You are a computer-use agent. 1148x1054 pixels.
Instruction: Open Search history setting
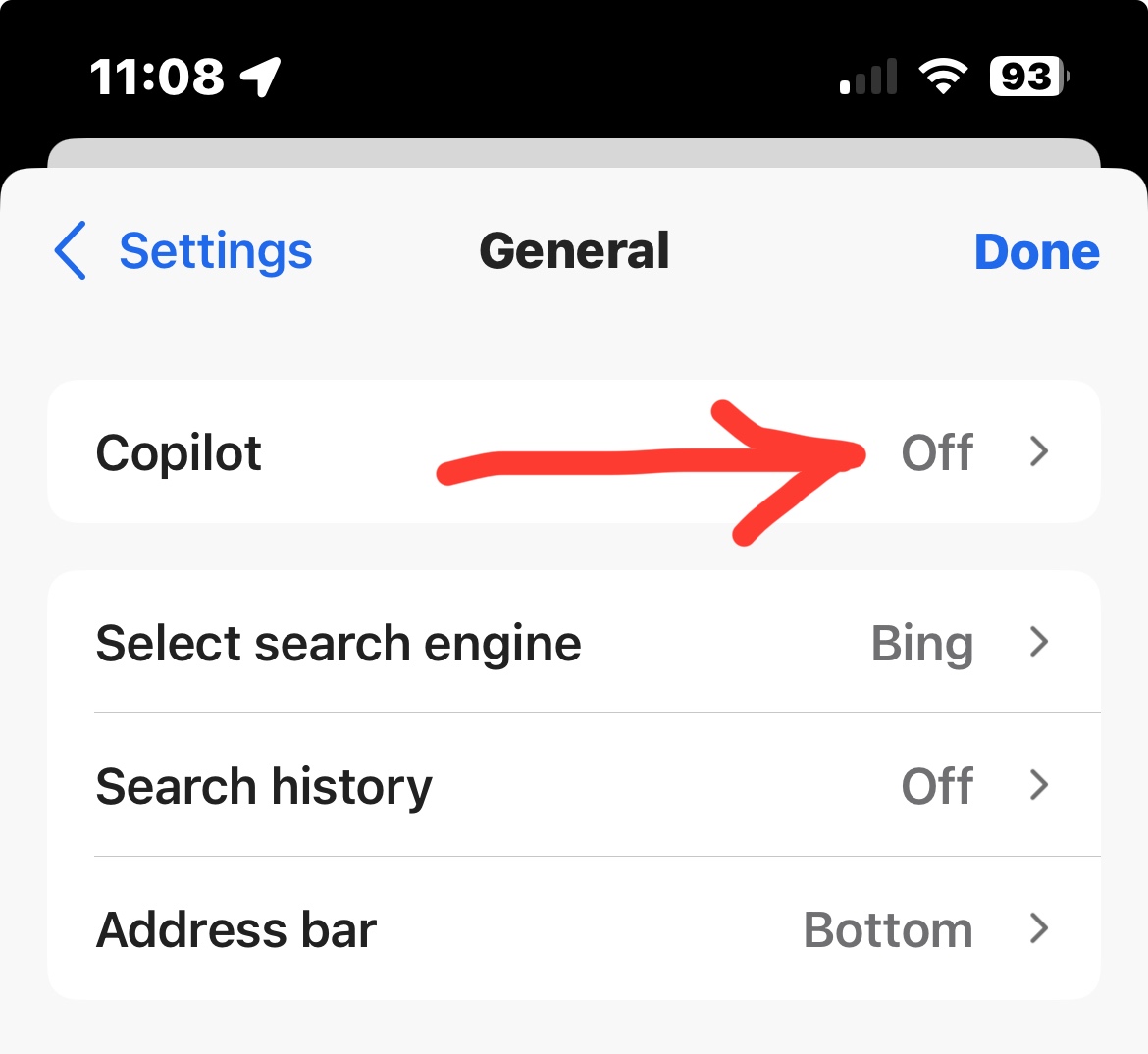click(x=573, y=786)
